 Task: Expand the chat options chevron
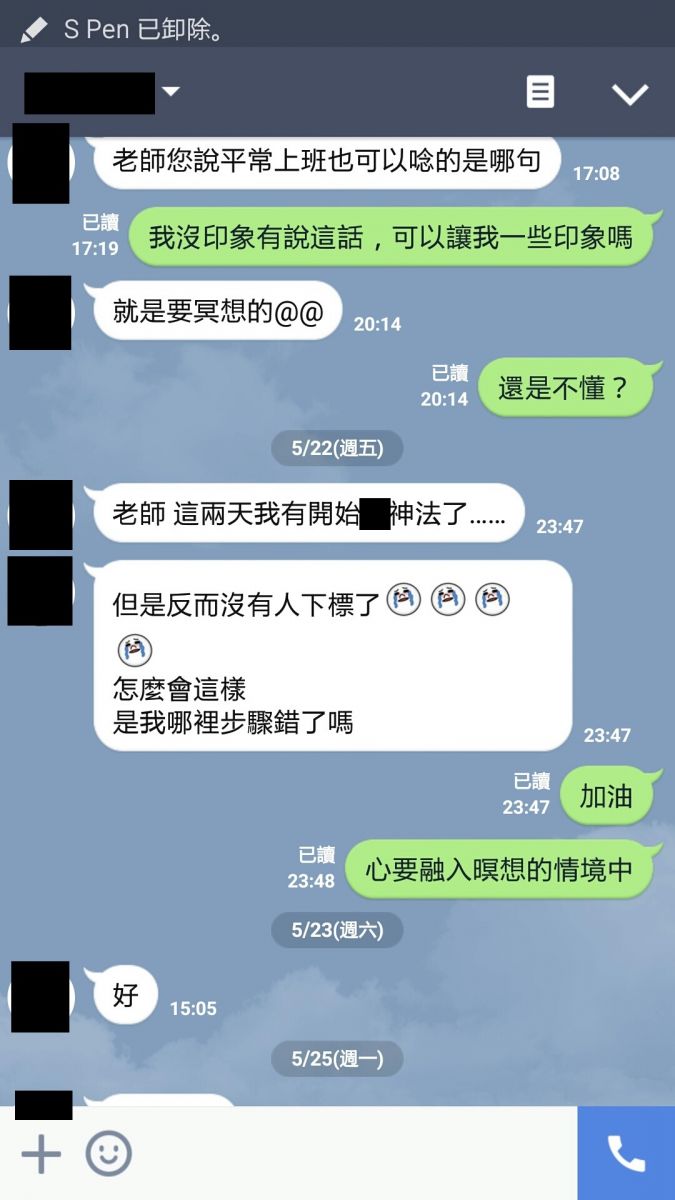click(630, 94)
